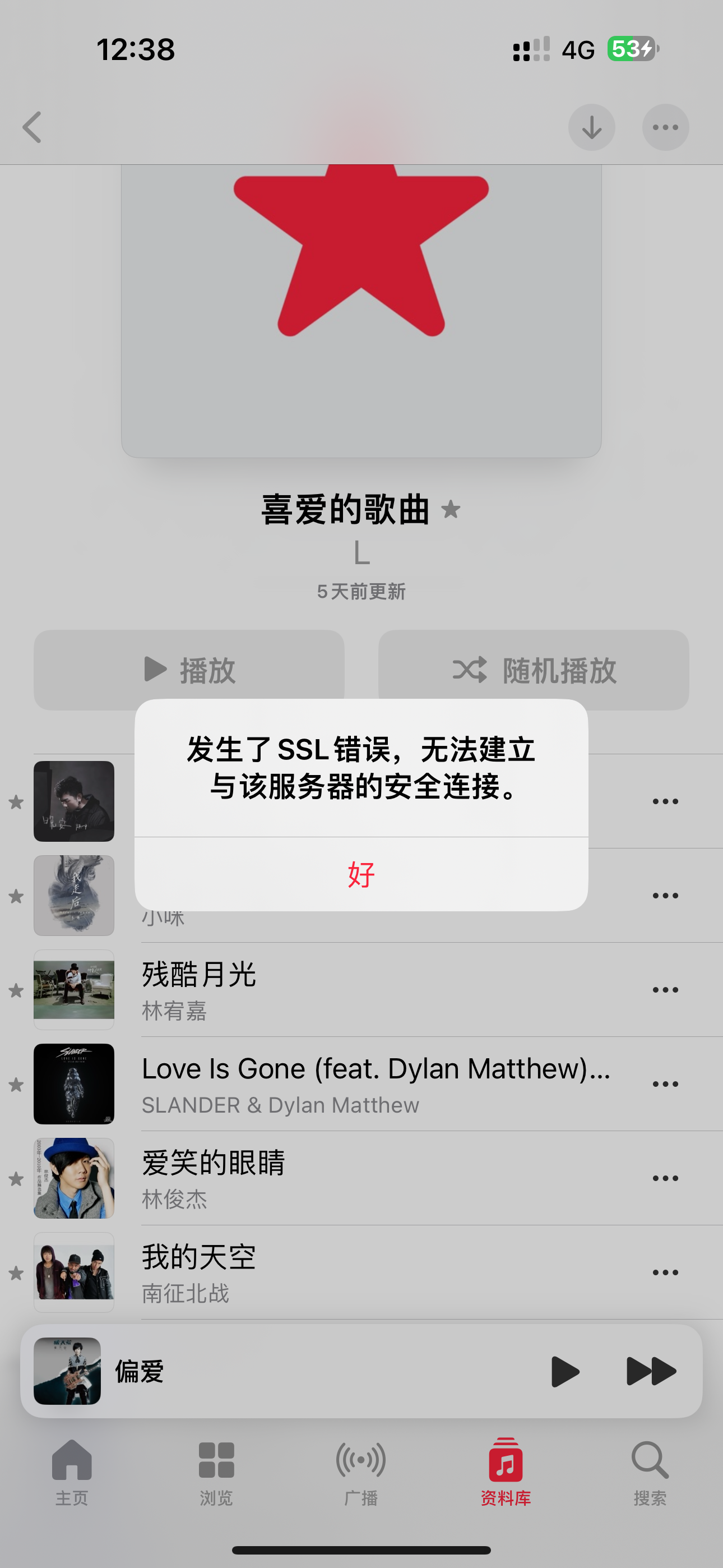Resume playback of 偏爱
723x1568 pixels.
tap(564, 1371)
